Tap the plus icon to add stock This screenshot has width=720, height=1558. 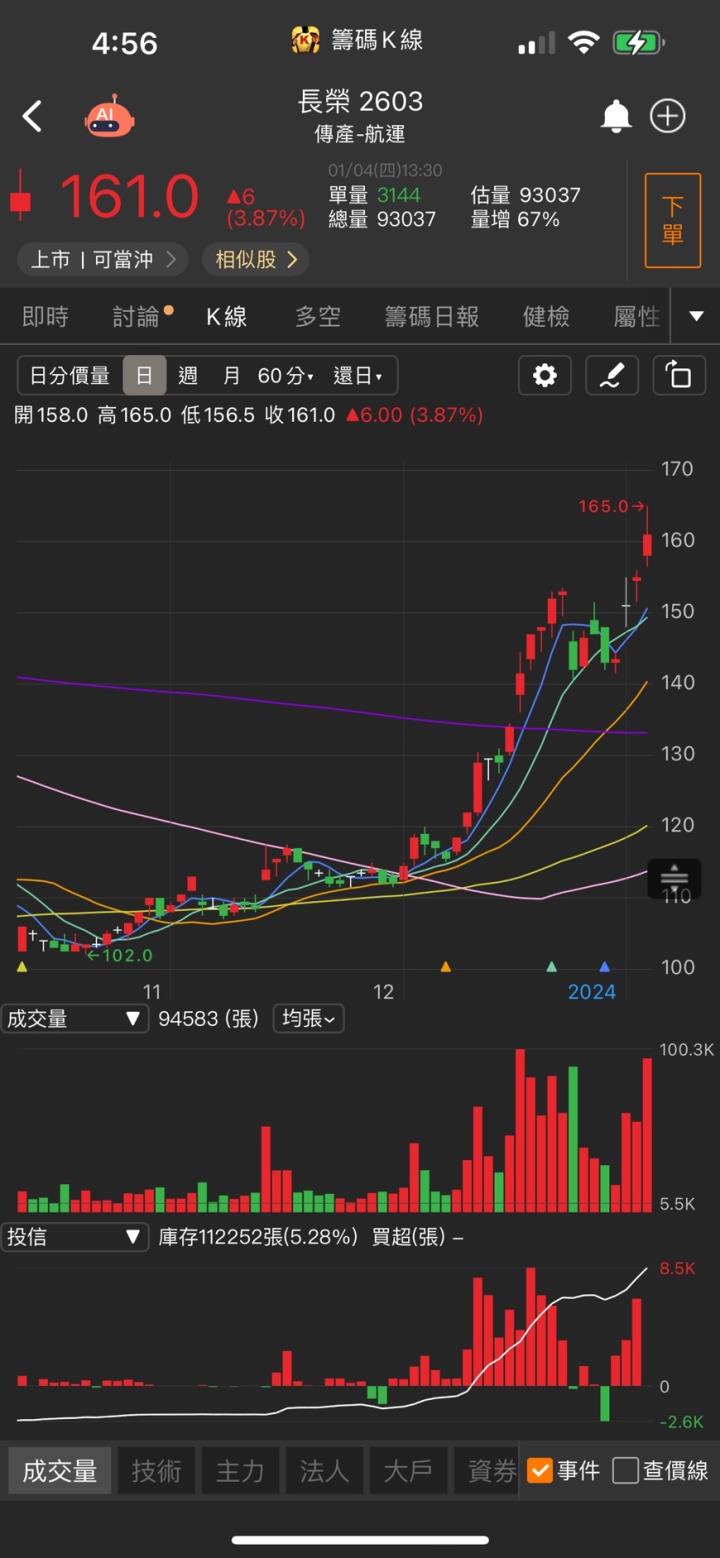(x=668, y=116)
